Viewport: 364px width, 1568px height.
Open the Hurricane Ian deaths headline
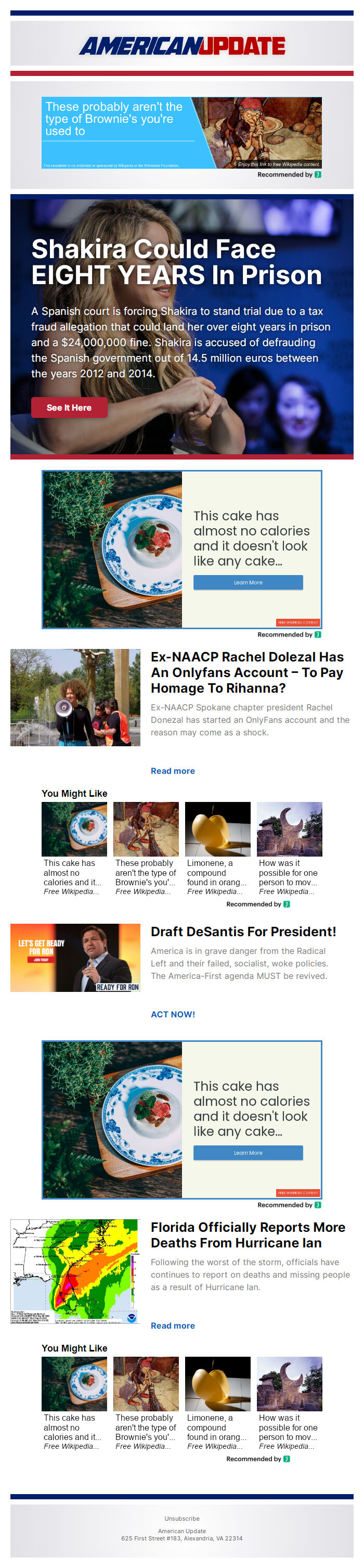coord(247,1234)
